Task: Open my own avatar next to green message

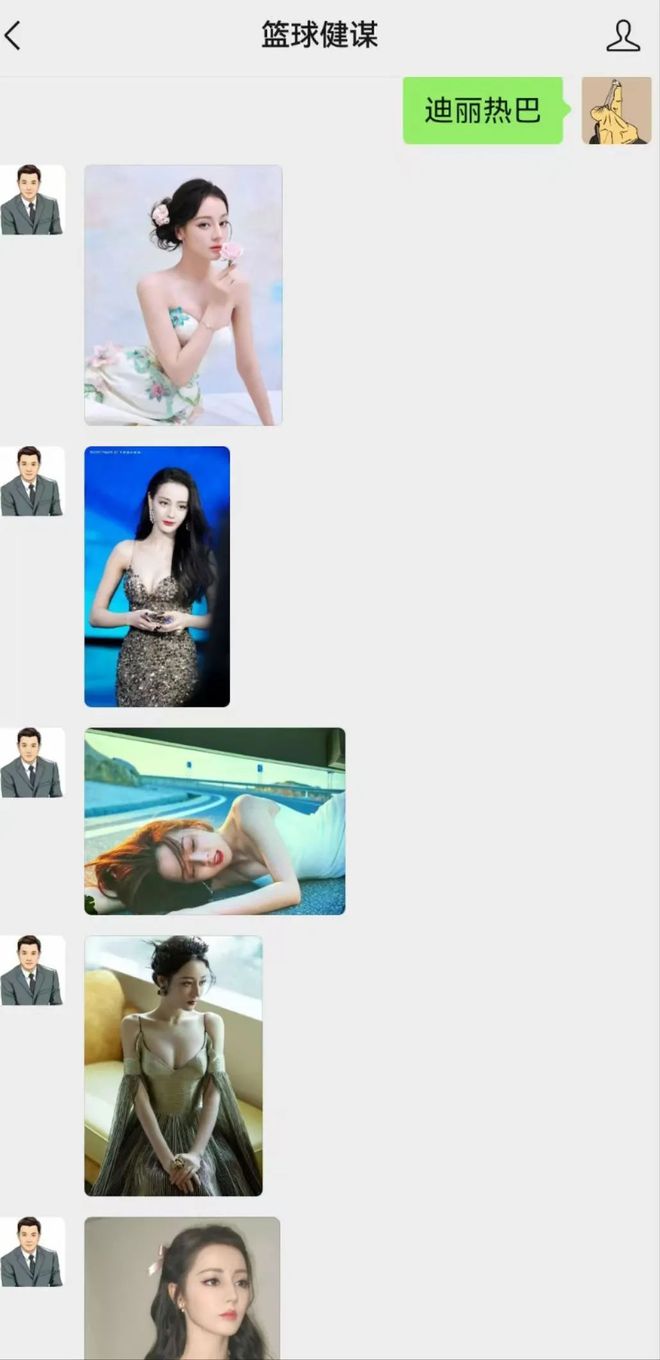Action: (616, 110)
